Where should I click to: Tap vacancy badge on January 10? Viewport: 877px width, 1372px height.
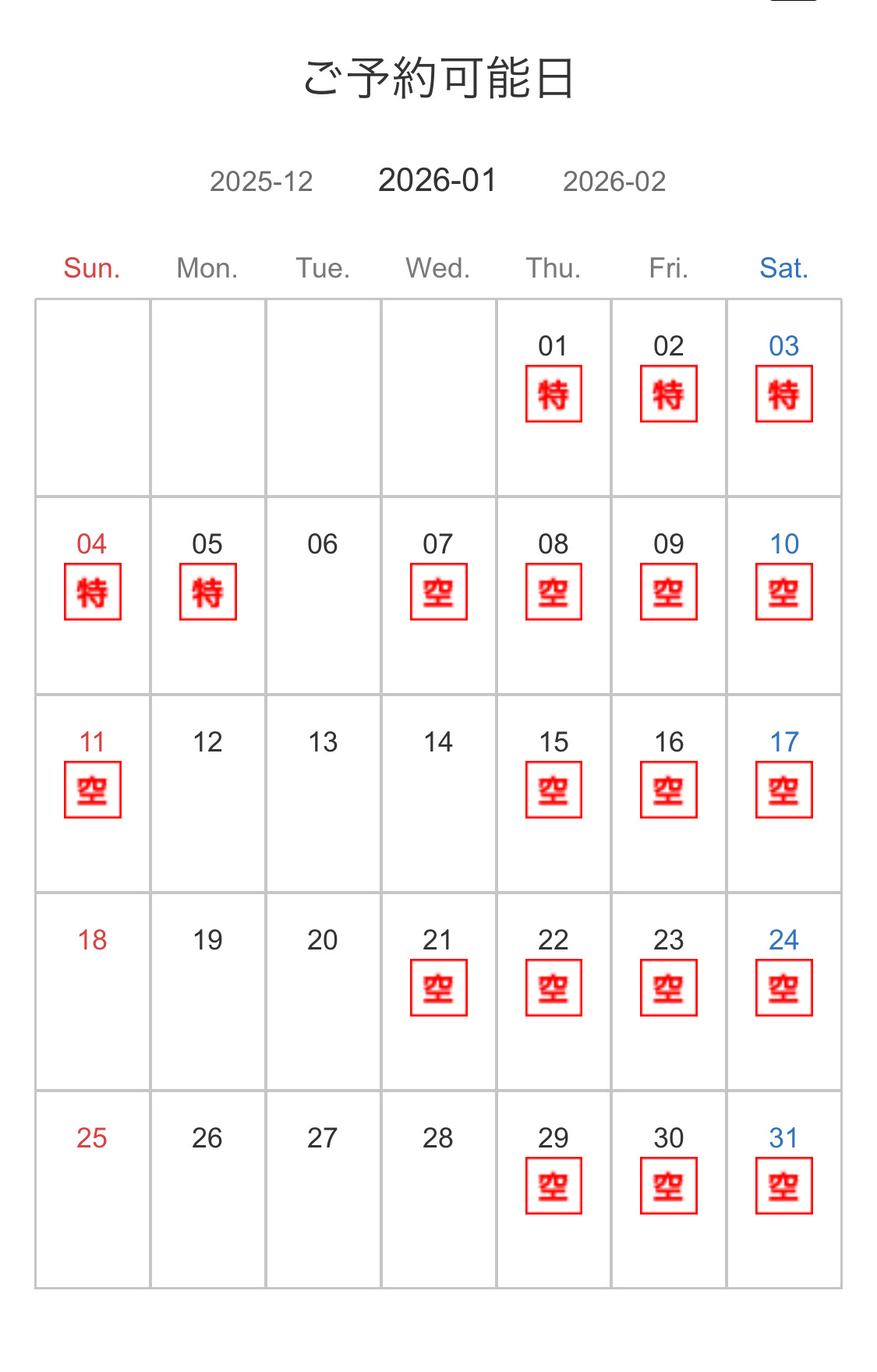(784, 592)
